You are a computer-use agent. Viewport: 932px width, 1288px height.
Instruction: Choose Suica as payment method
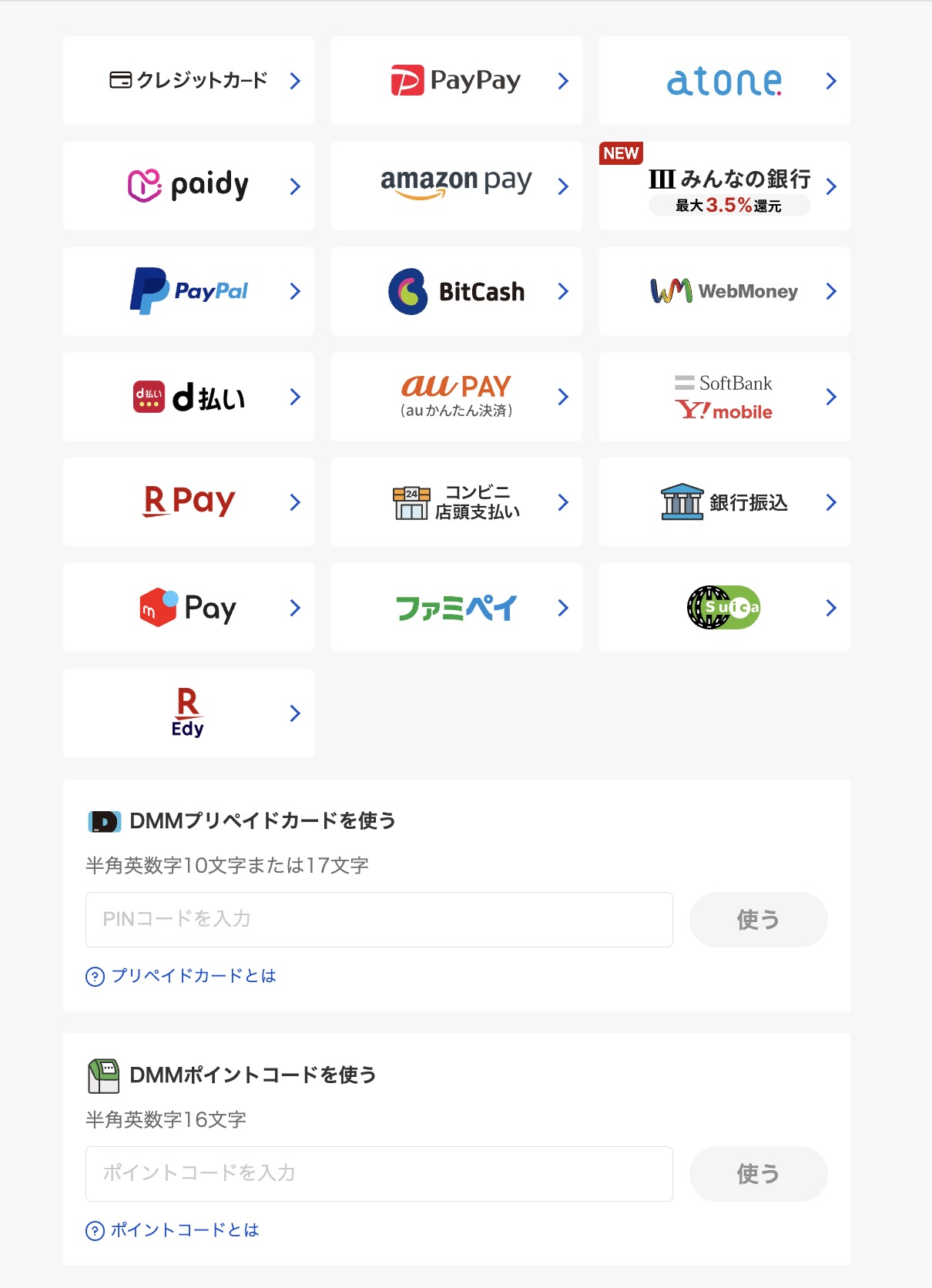point(722,608)
